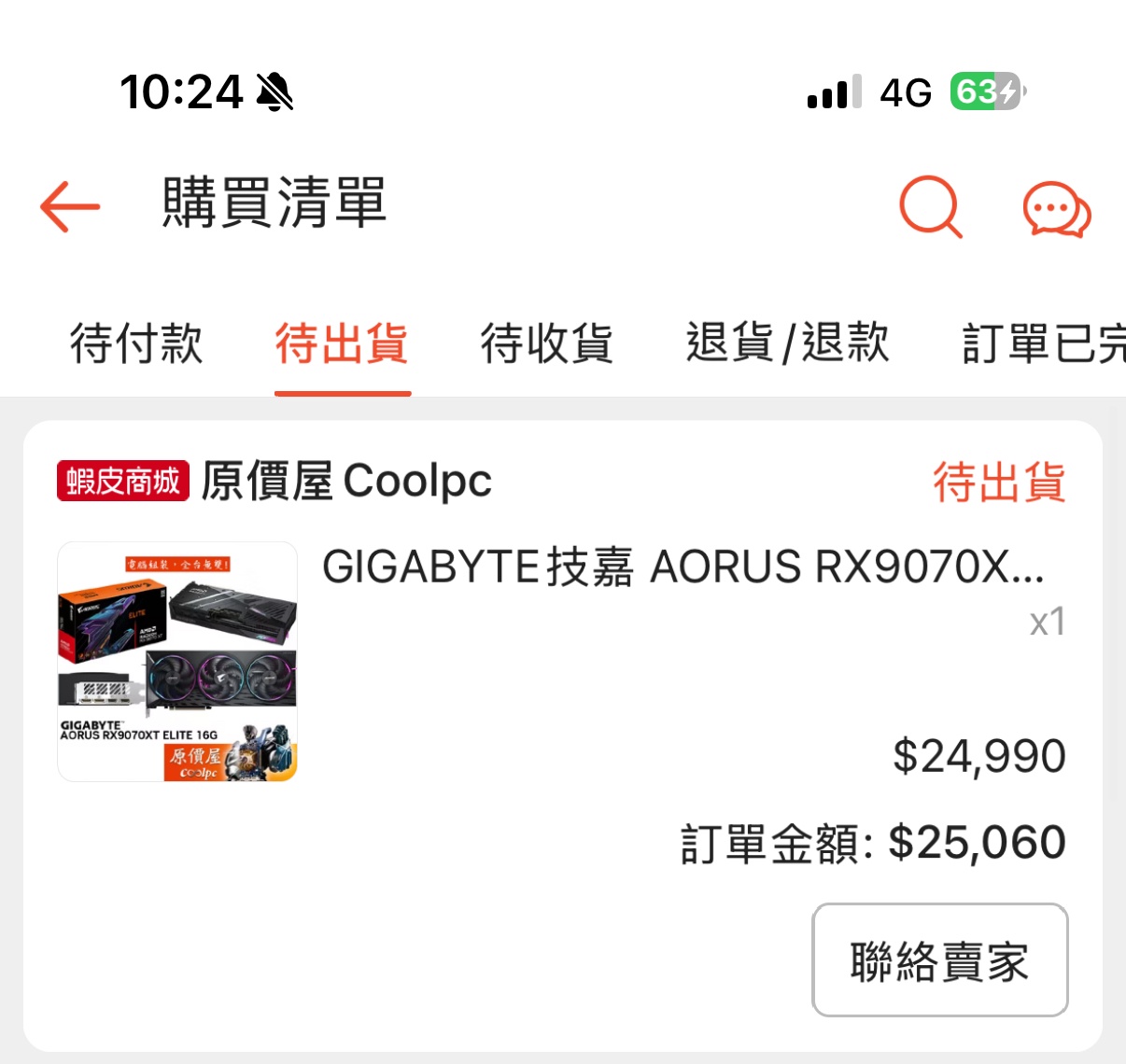The height and width of the screenshot is (1064, 1126).
Task: Open the 退貨/退款 tab
Action: (x=787, y=343)
